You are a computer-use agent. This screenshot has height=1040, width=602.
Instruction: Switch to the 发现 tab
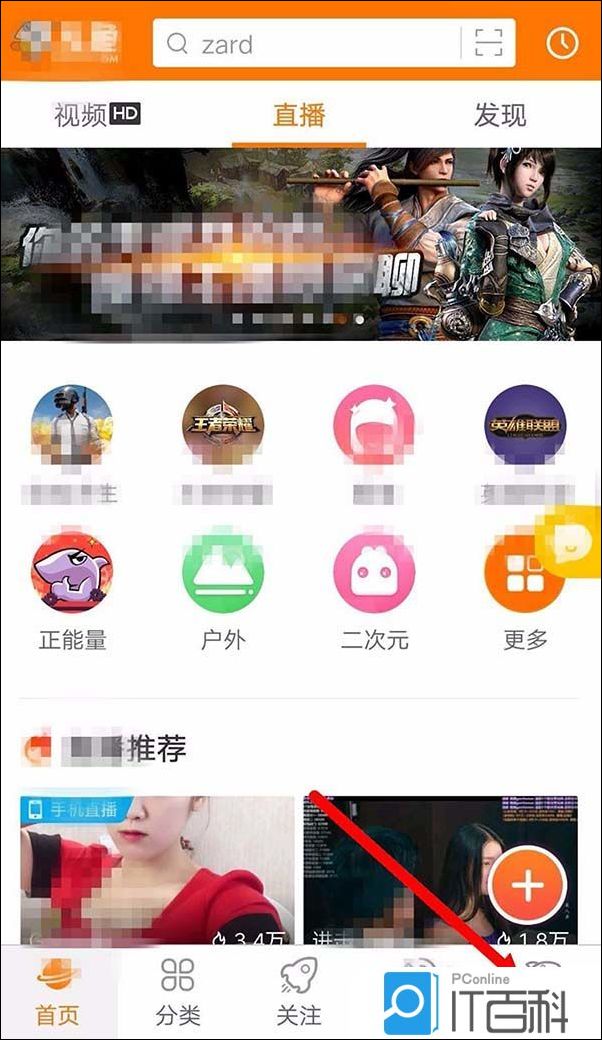tap(500, 115)
